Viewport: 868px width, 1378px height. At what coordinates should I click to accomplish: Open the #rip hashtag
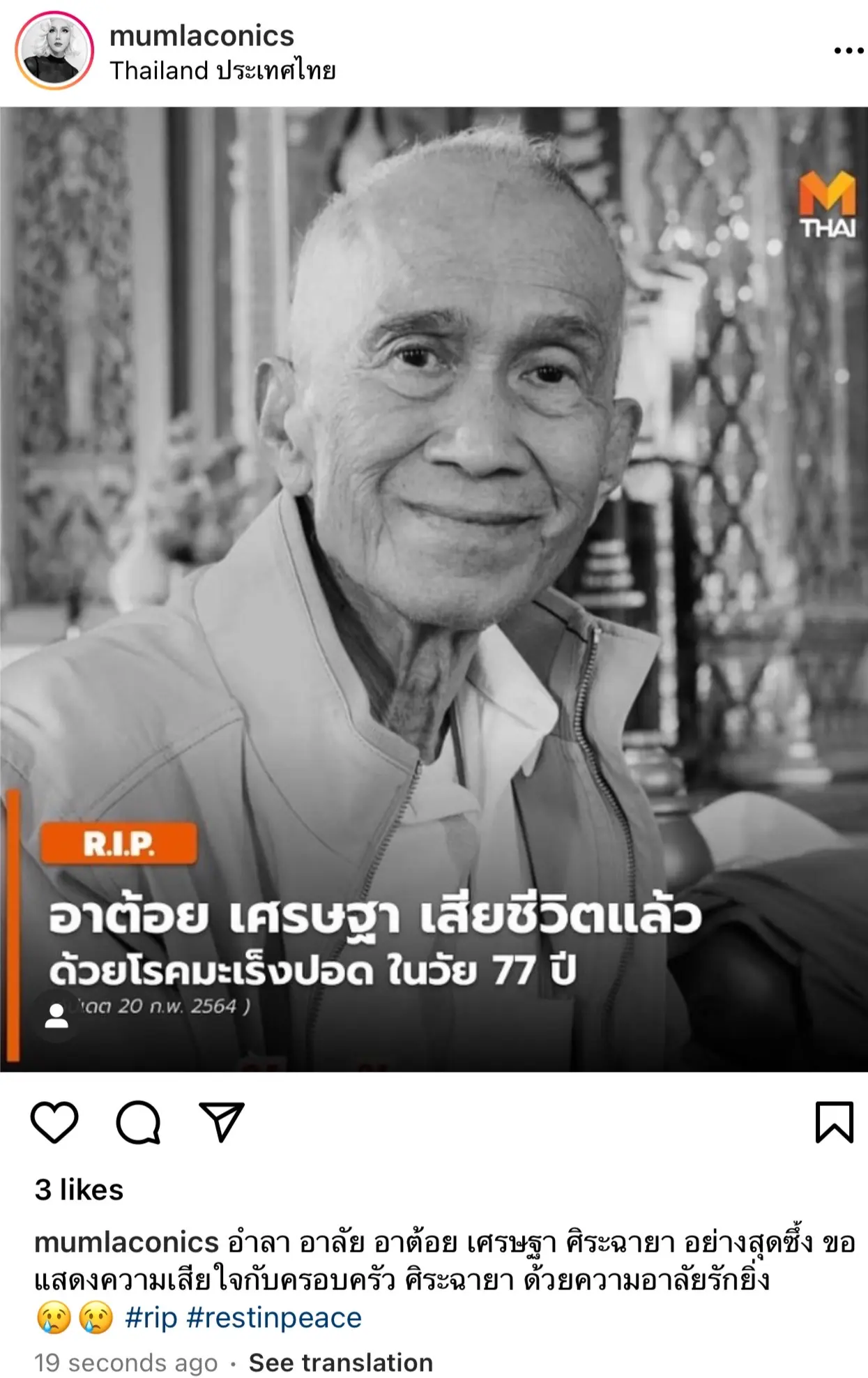coord(151,1318)
